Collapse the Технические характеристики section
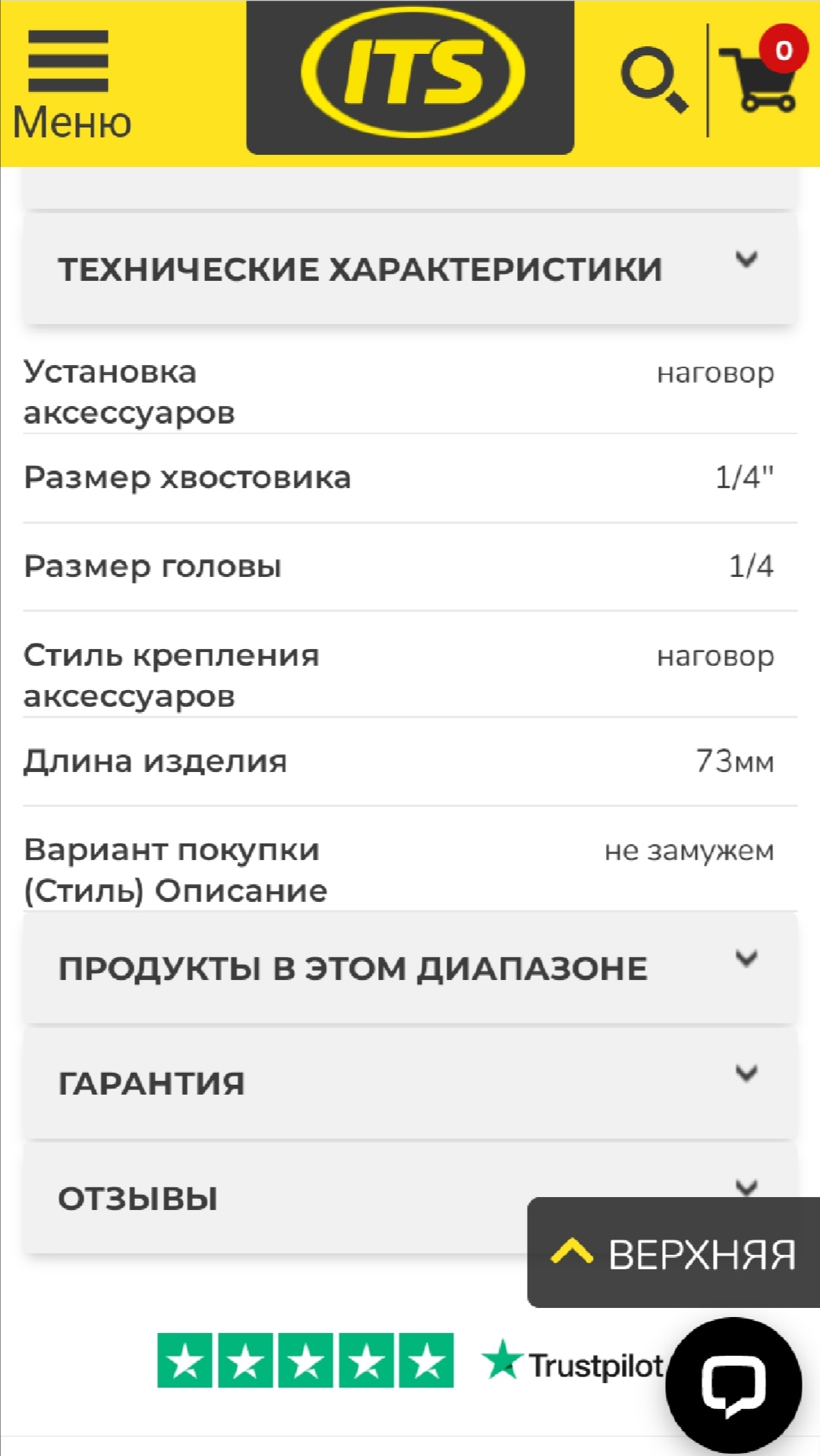Image resolution: width=820 pixels, height=1456 pixels. 410,269
